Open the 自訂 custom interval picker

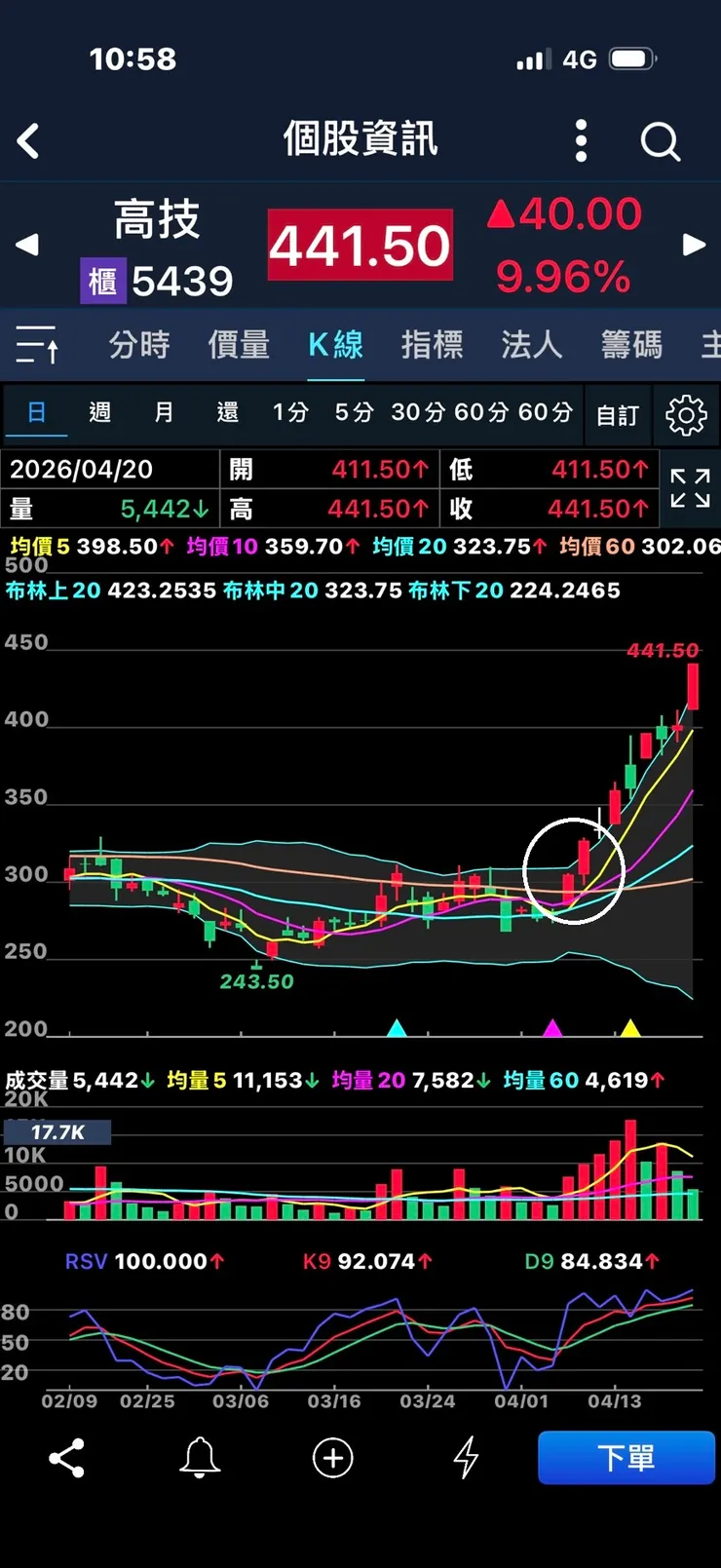click(x=615, y=413)
